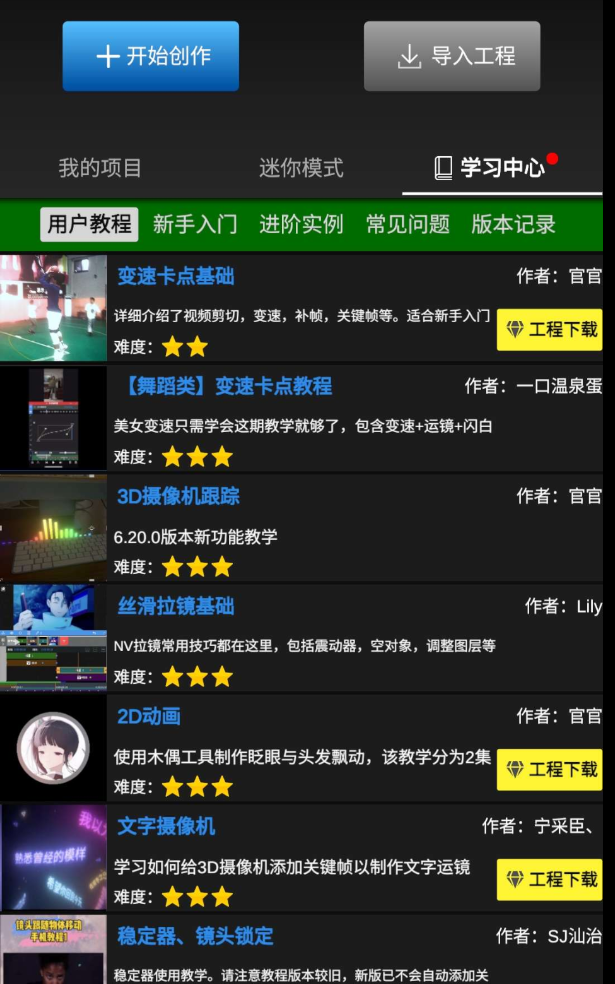This screenshot has height=984, width=615.
Task: Open the 变速卡点基础 tutorial
Action: coord(176,276)
